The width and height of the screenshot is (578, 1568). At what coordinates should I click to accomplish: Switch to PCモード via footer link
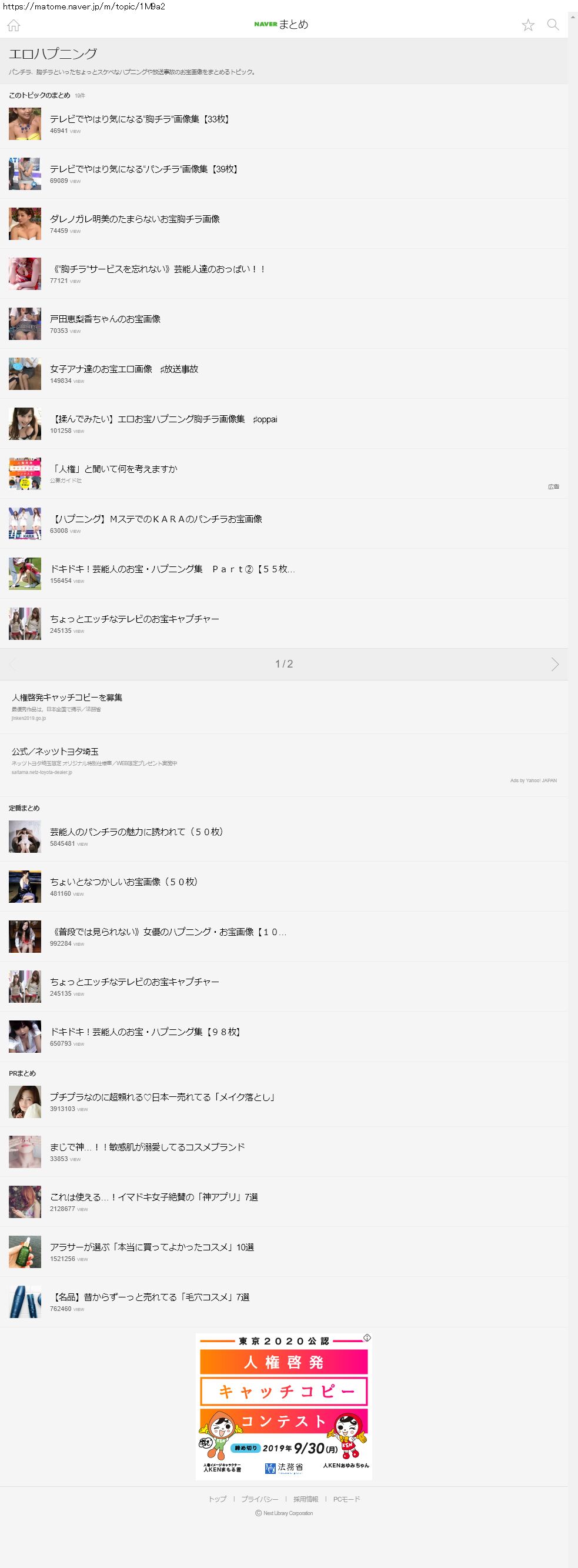346,1499
